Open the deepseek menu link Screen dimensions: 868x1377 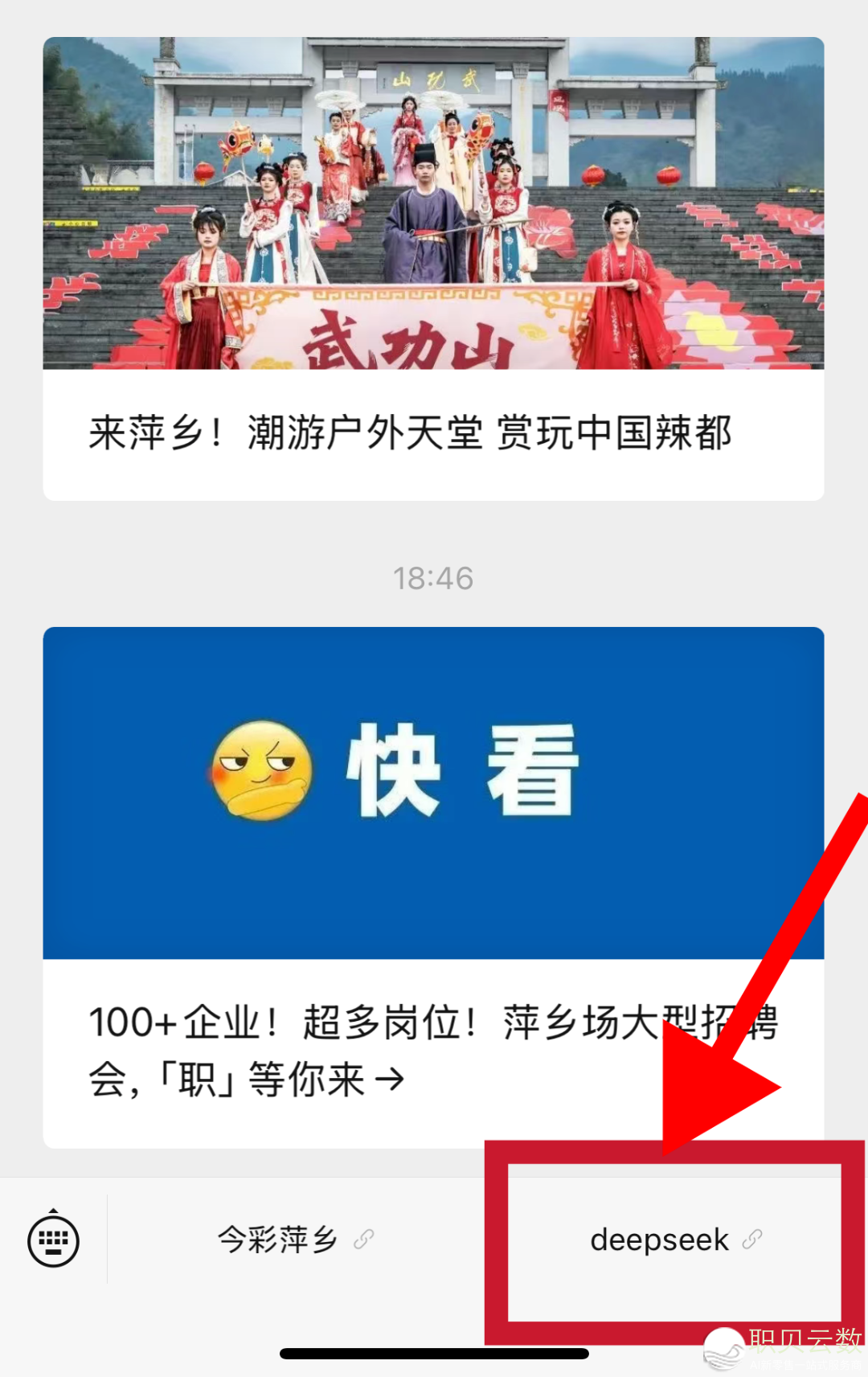click(674, 1240)
